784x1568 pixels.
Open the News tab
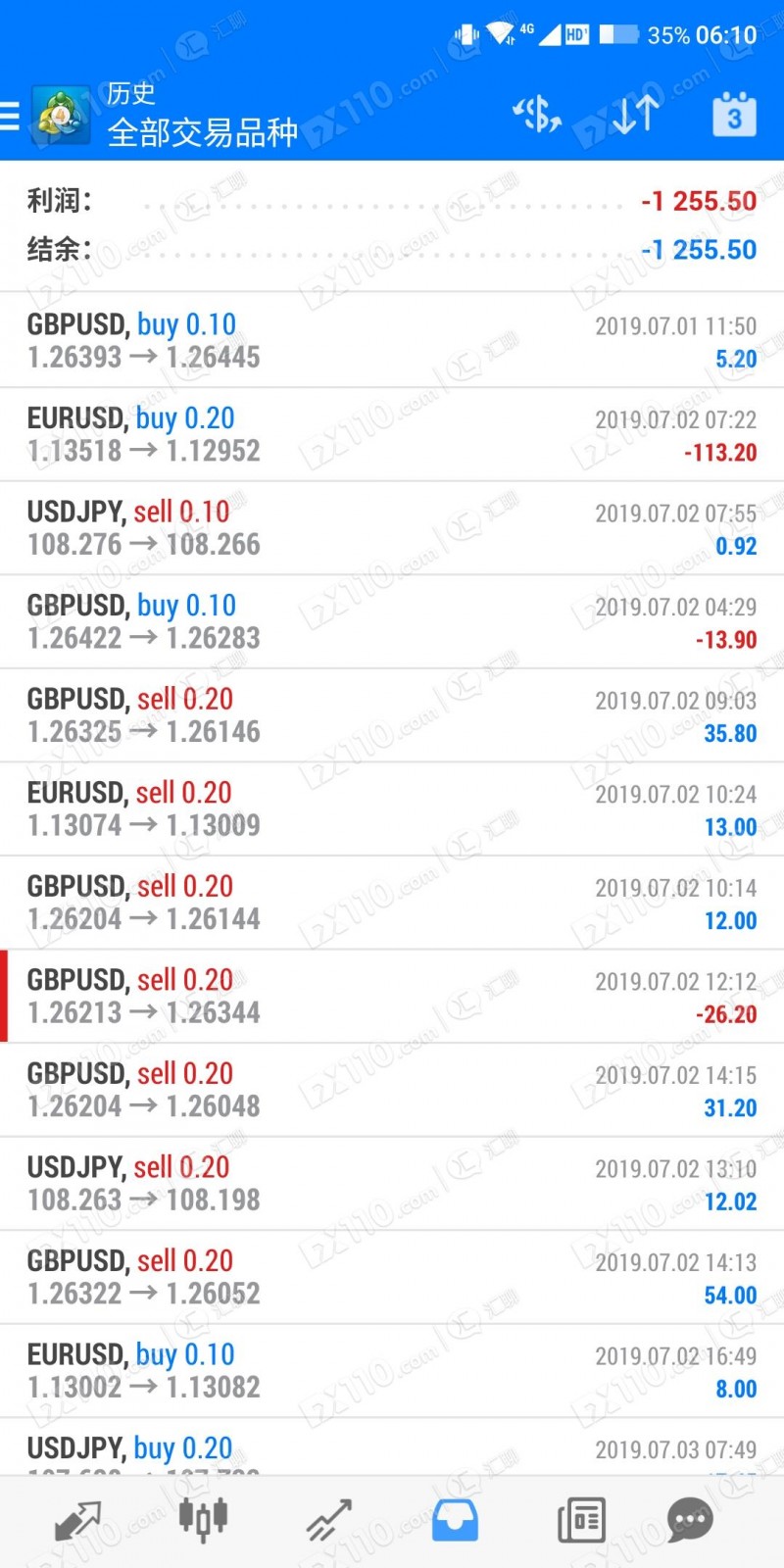(581, 1521)
